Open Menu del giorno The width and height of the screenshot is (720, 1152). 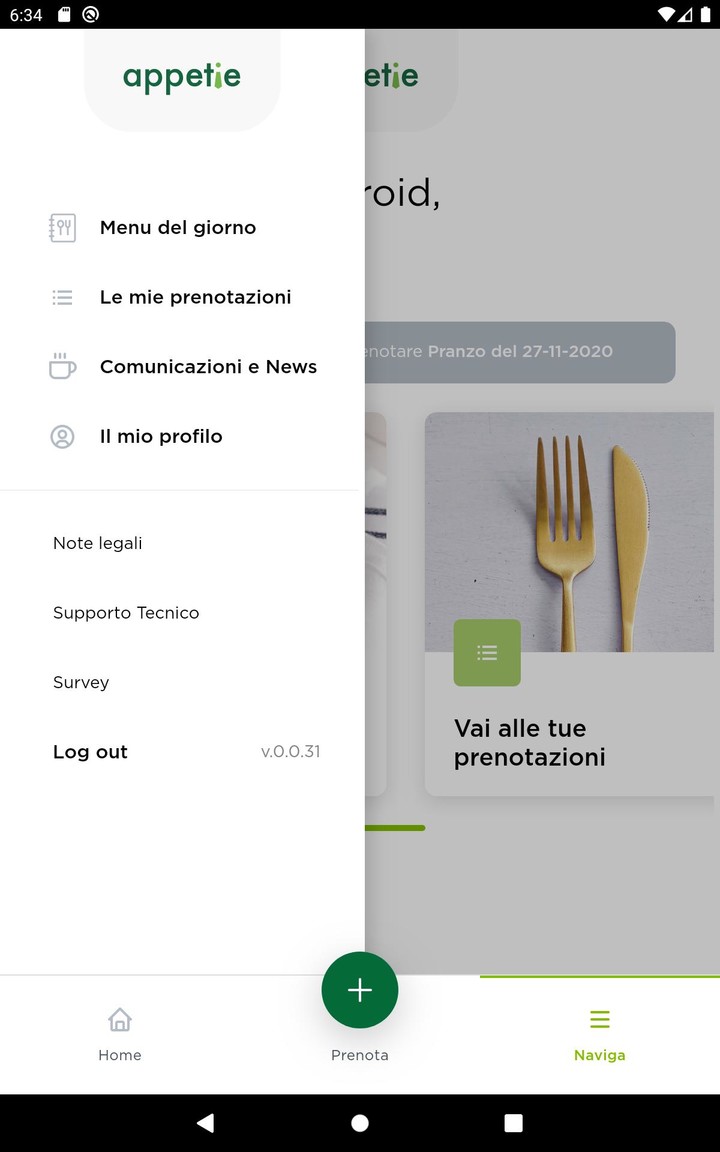click(178, 228)
